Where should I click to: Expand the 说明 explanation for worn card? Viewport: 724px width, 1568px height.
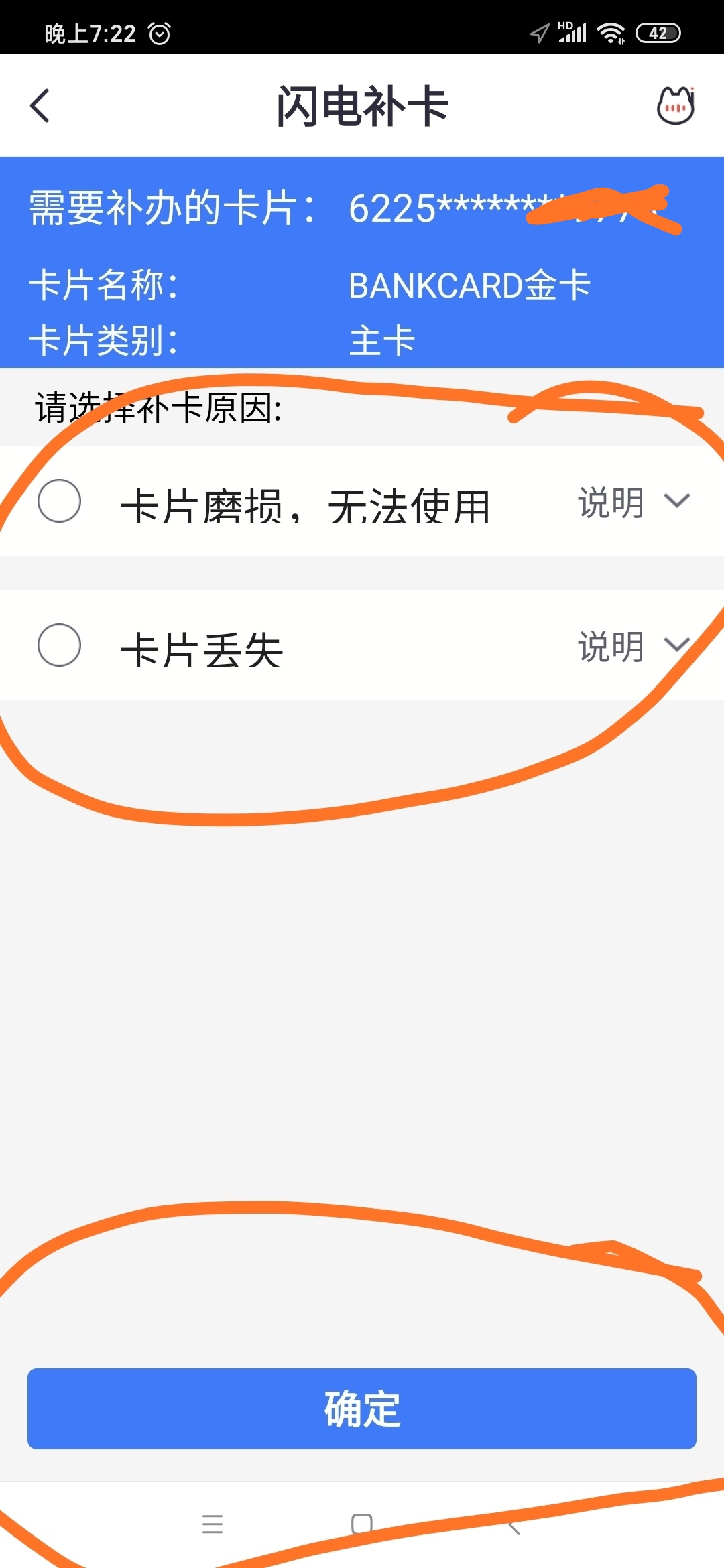[x=609, y=504]
